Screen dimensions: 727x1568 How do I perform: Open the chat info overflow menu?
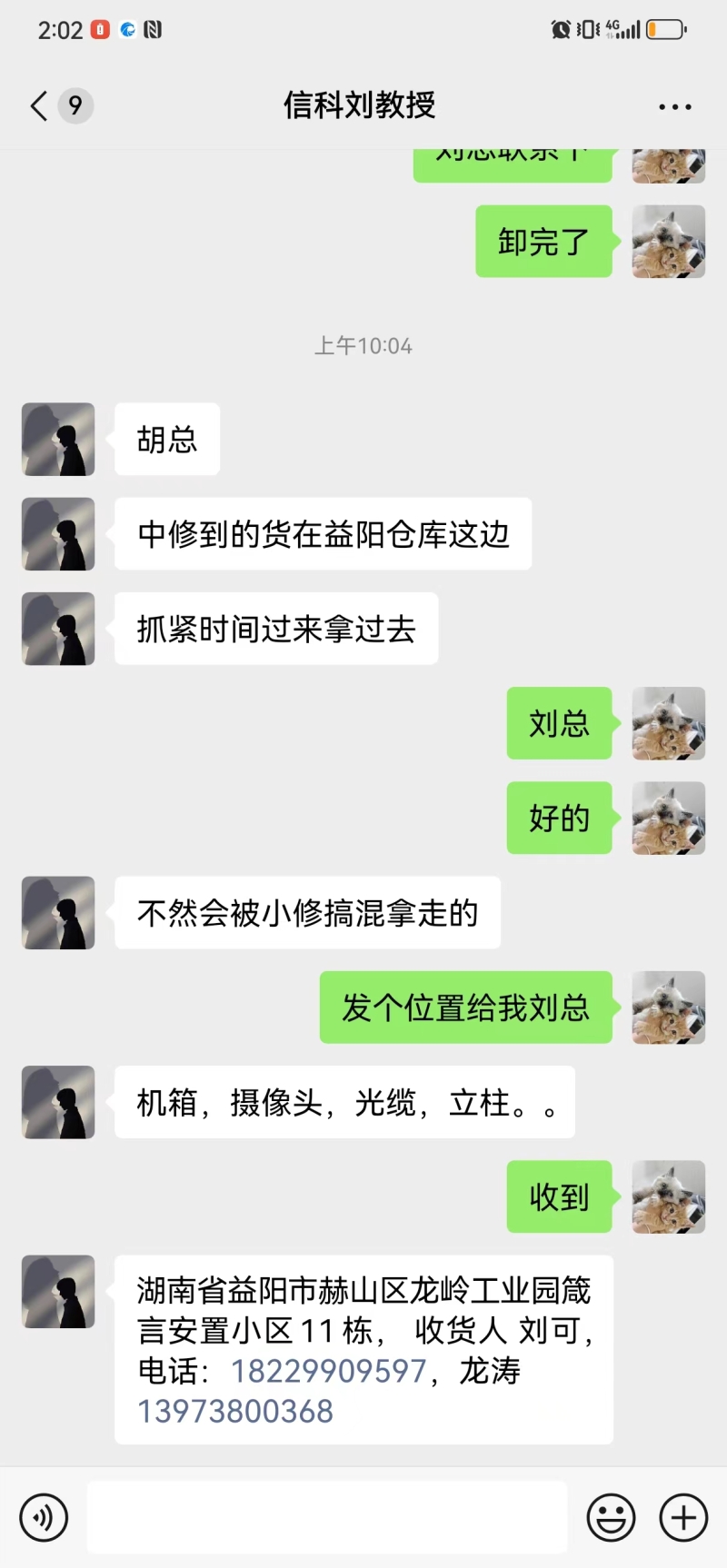(674, 107)
